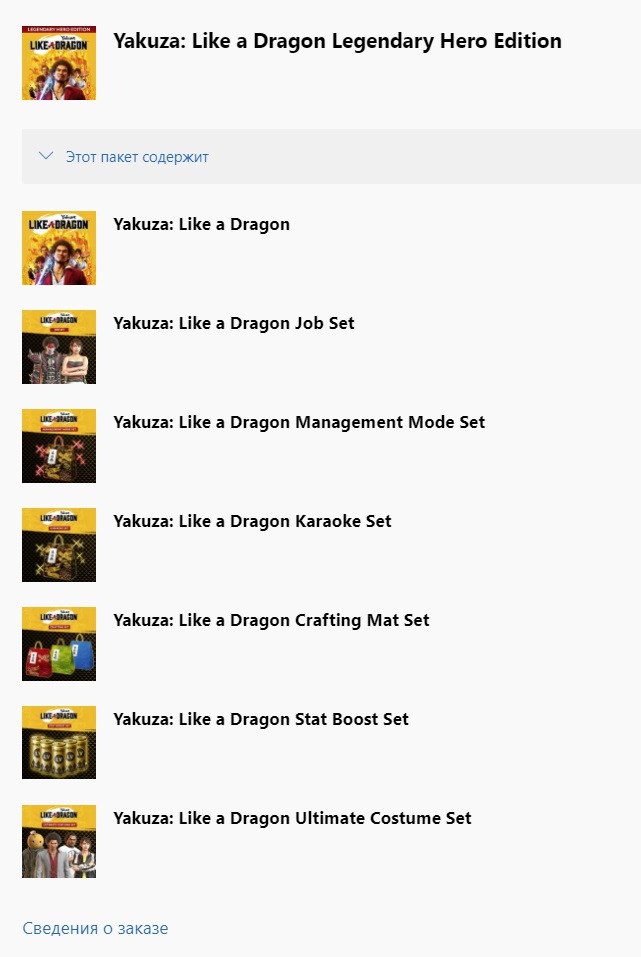Image resolution: width=641 pixels, height=957 pixels.
Task: Open the Management Mode Set item
Action: point(299,422)
